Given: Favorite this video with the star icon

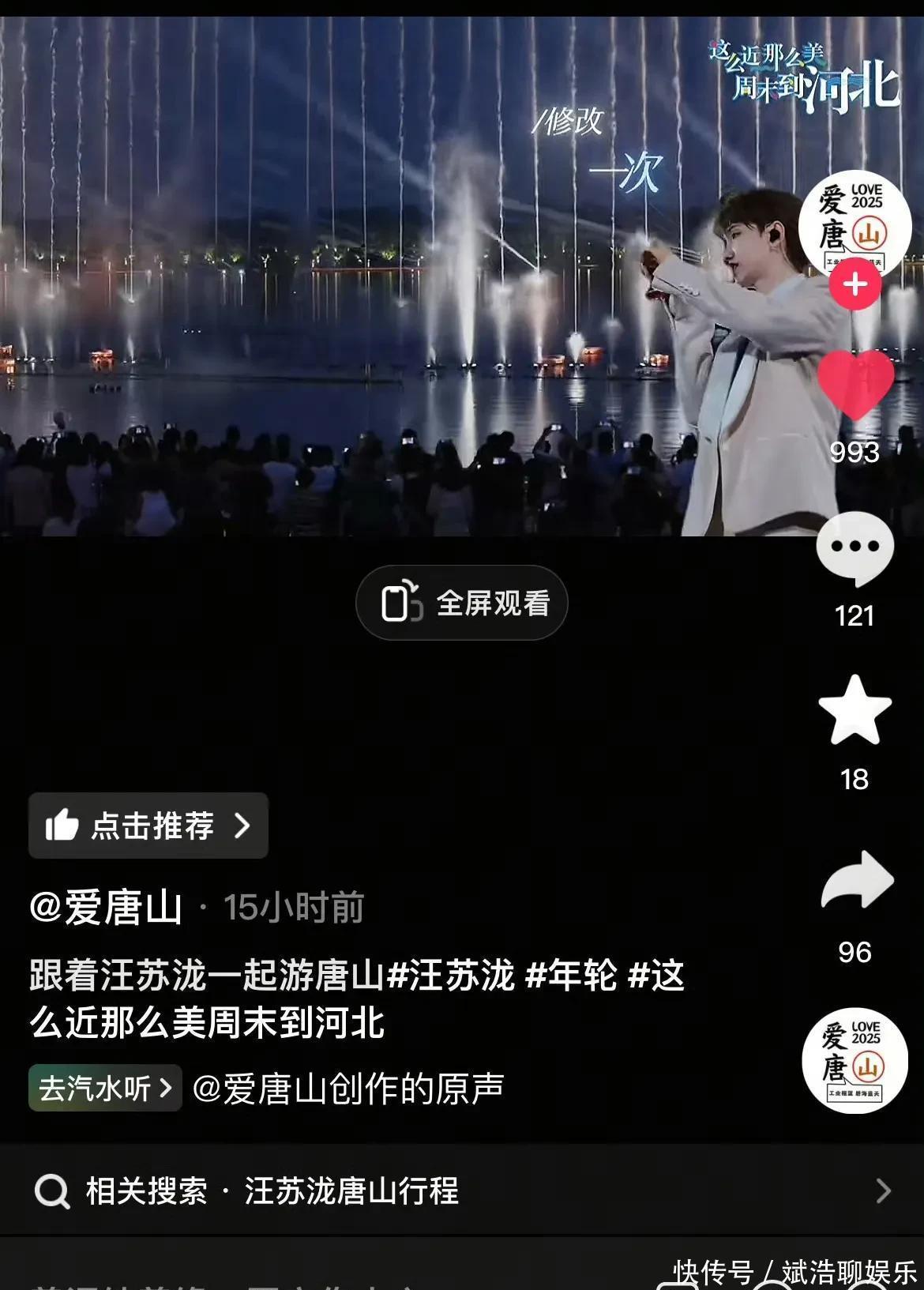Looking at the screenshot, I should [x=855, y=710].
